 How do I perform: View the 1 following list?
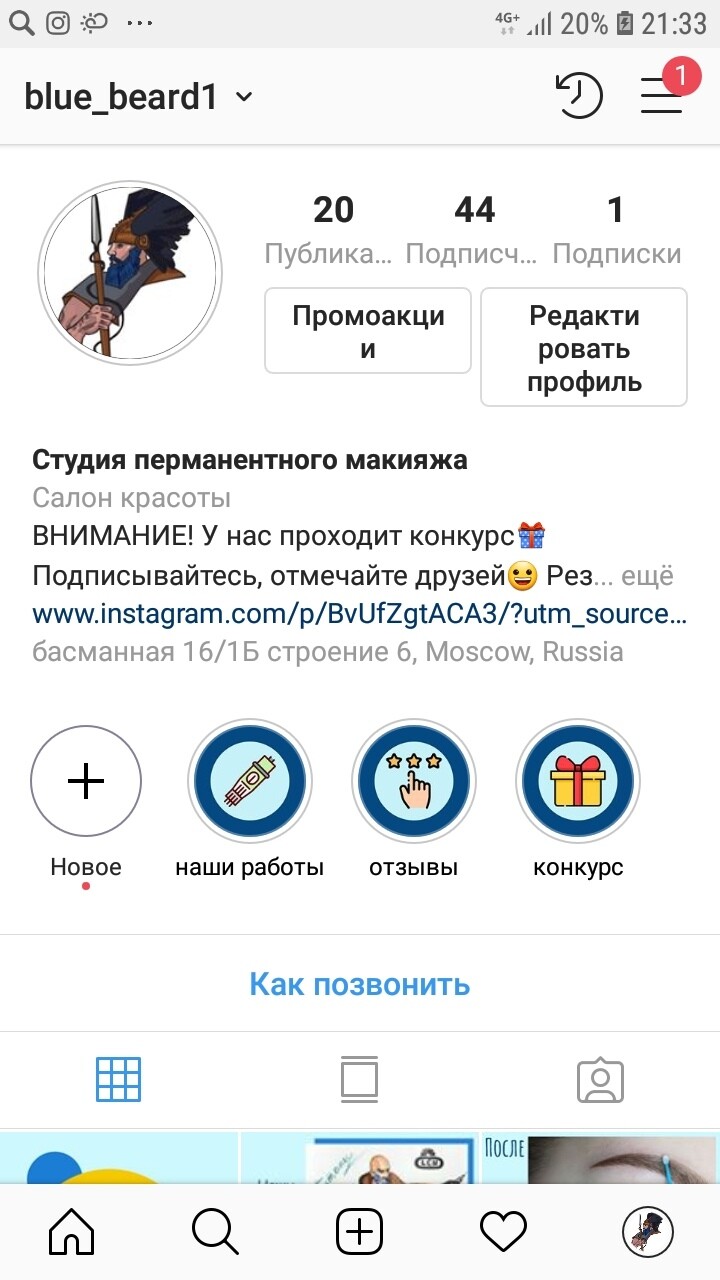pos(617,230)
